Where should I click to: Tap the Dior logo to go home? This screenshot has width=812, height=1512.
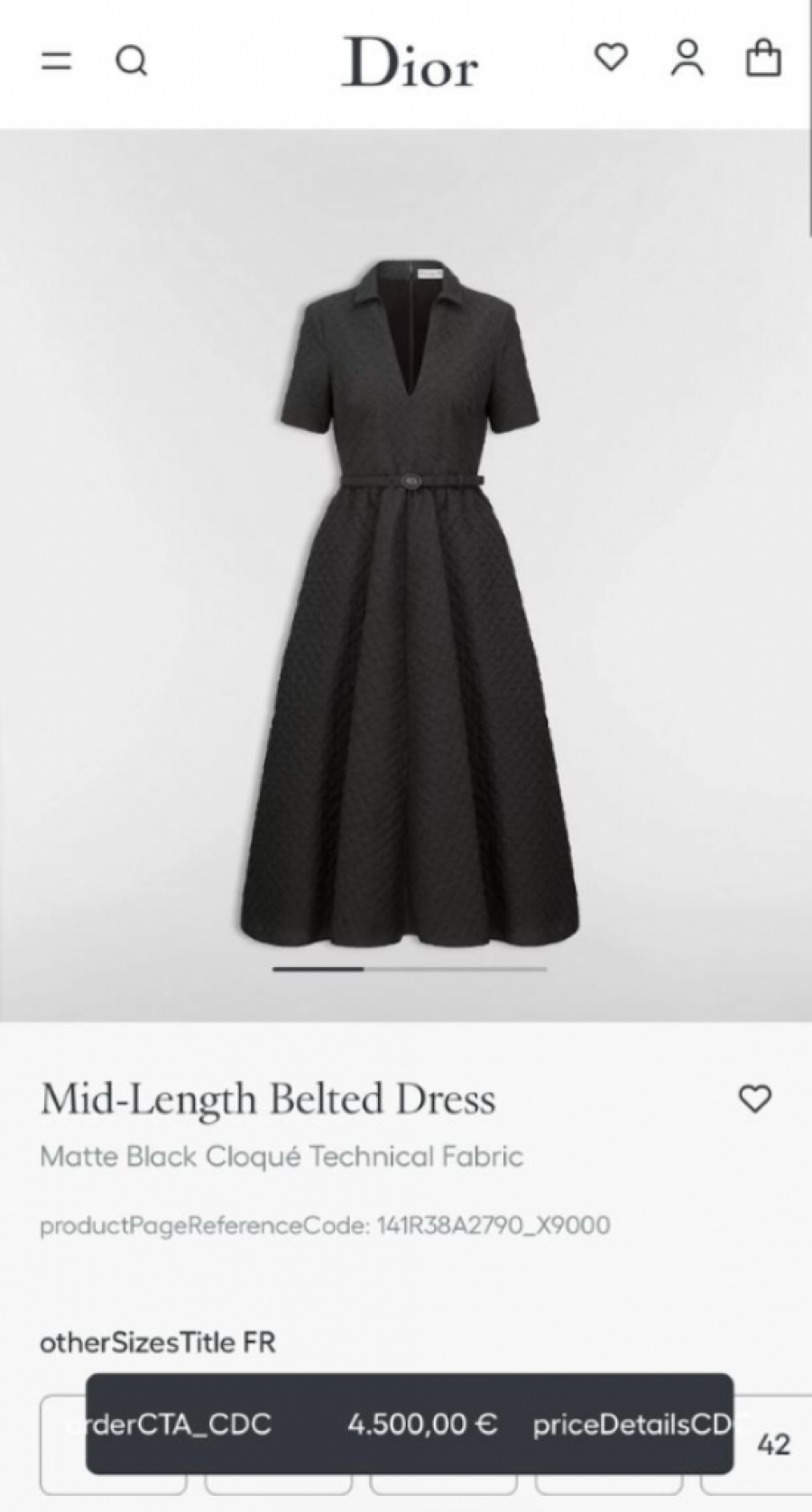(x=410, y=61)
